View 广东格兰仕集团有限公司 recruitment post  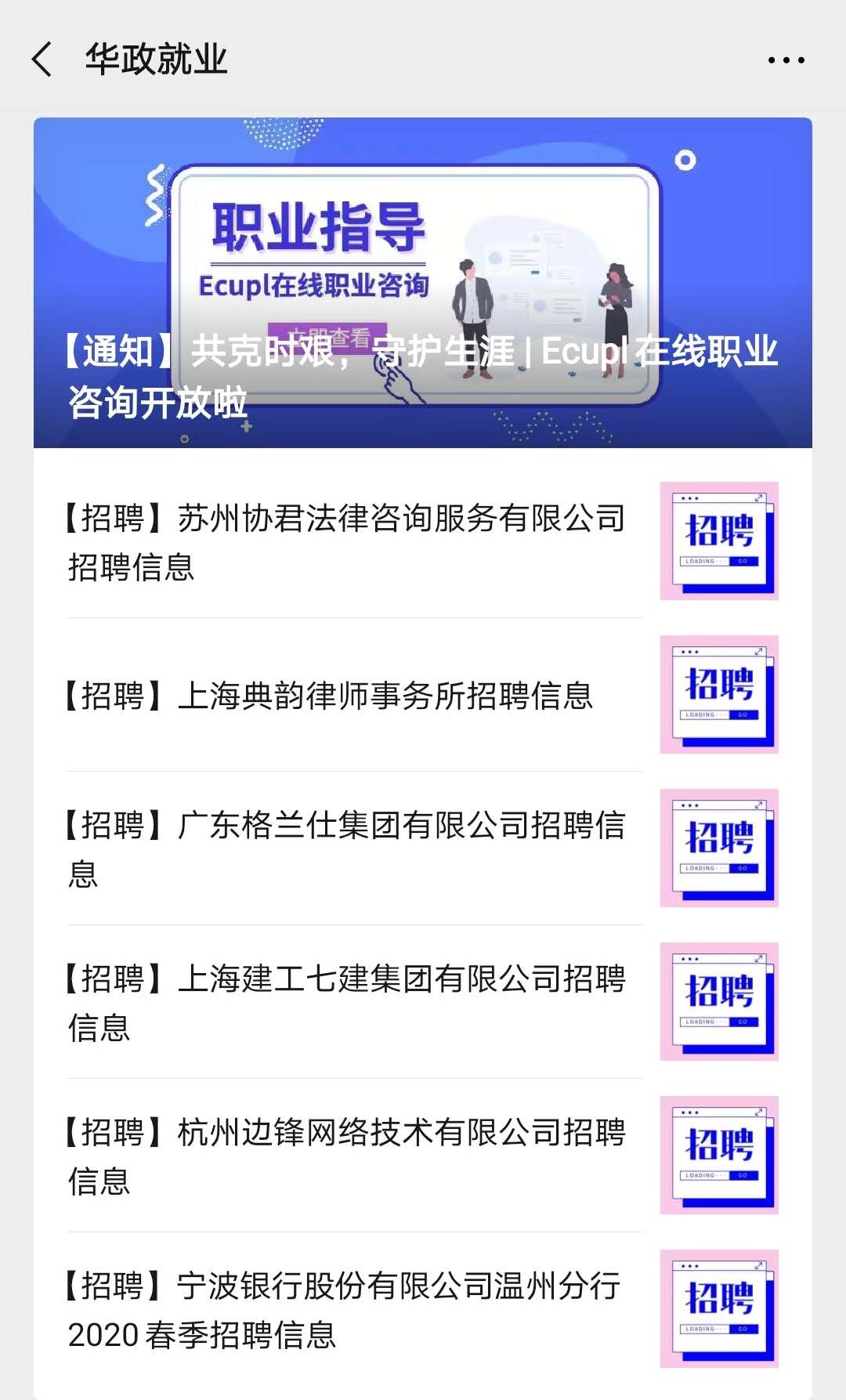click(346, 849)
